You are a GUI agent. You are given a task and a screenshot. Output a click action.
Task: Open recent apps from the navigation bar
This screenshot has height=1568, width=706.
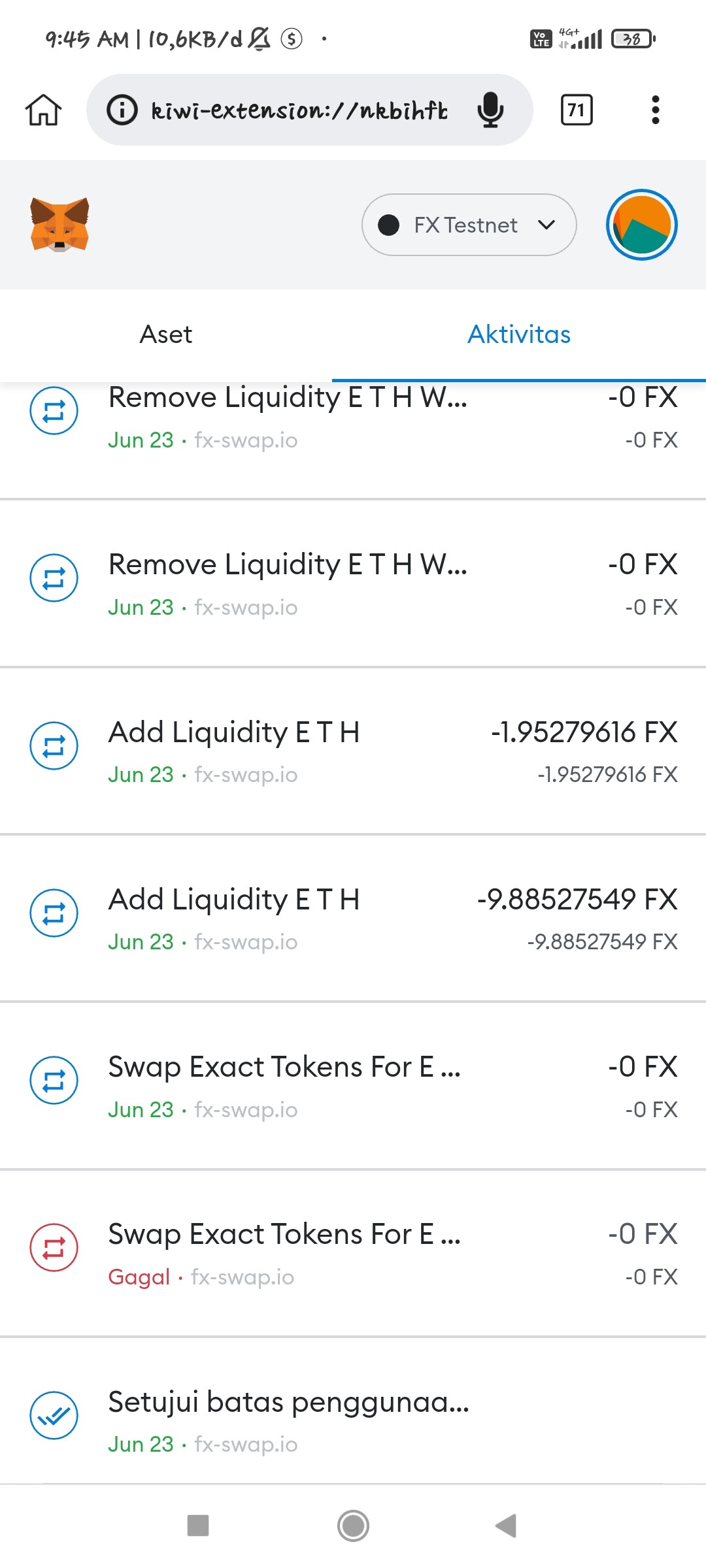(x=198, y=1526)
